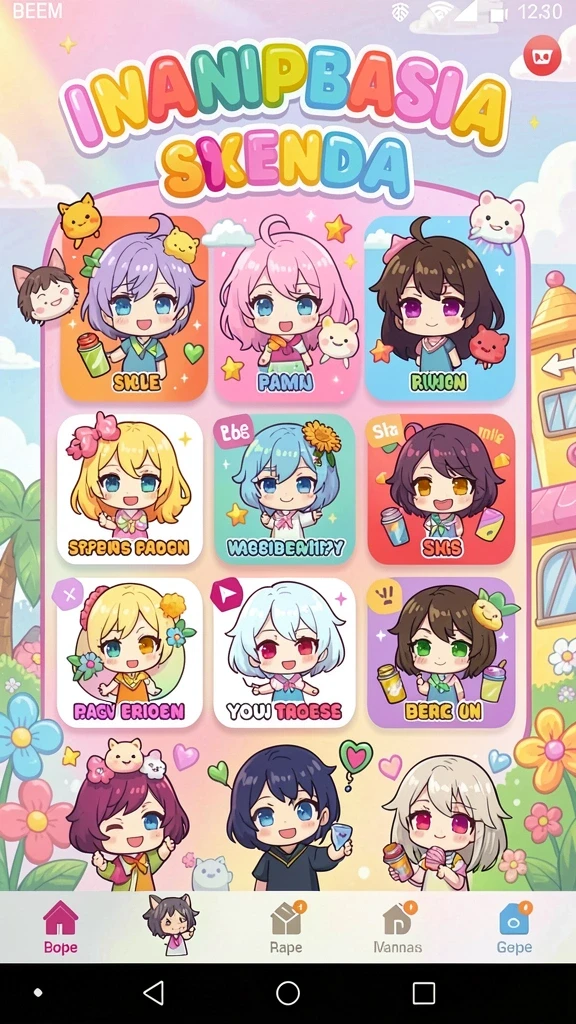This screenshot has height=1024, width=576.
Task: Tap the red round icon at top right
Action: point(542,56)
